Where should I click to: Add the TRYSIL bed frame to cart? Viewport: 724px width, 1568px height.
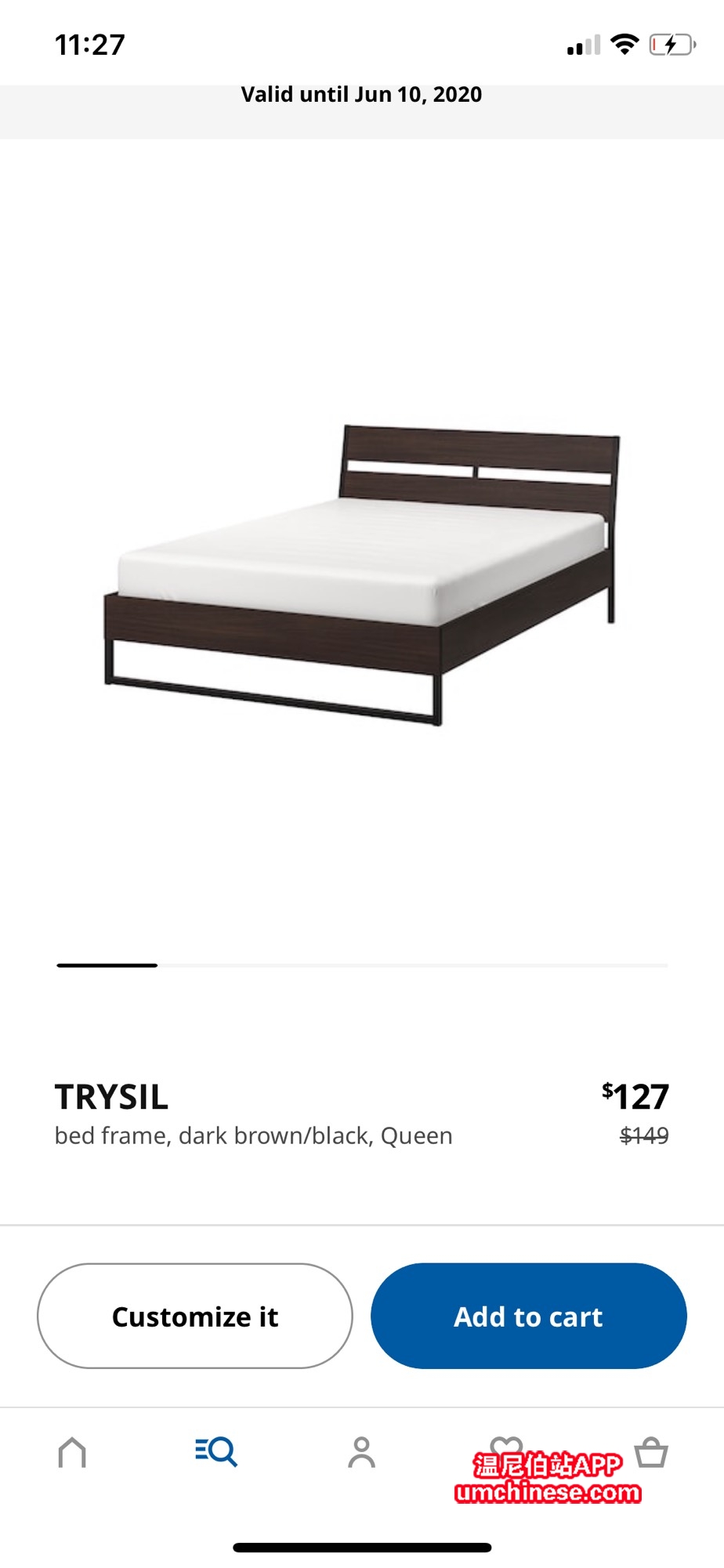coord(528,1316)
